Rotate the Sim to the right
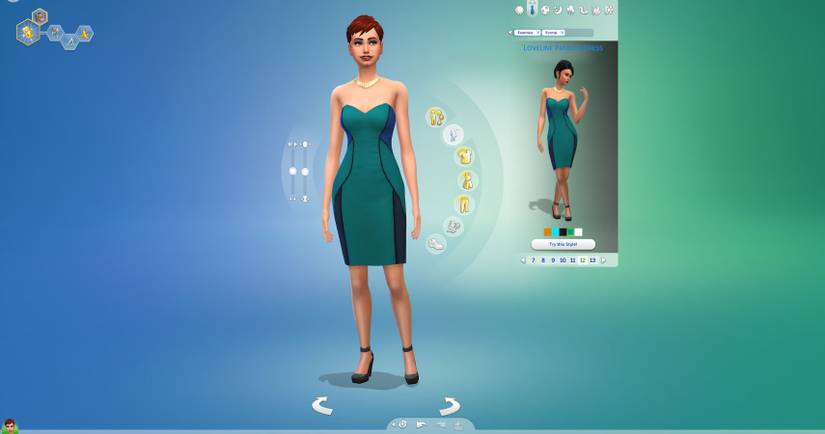 [x=450, y=405]
